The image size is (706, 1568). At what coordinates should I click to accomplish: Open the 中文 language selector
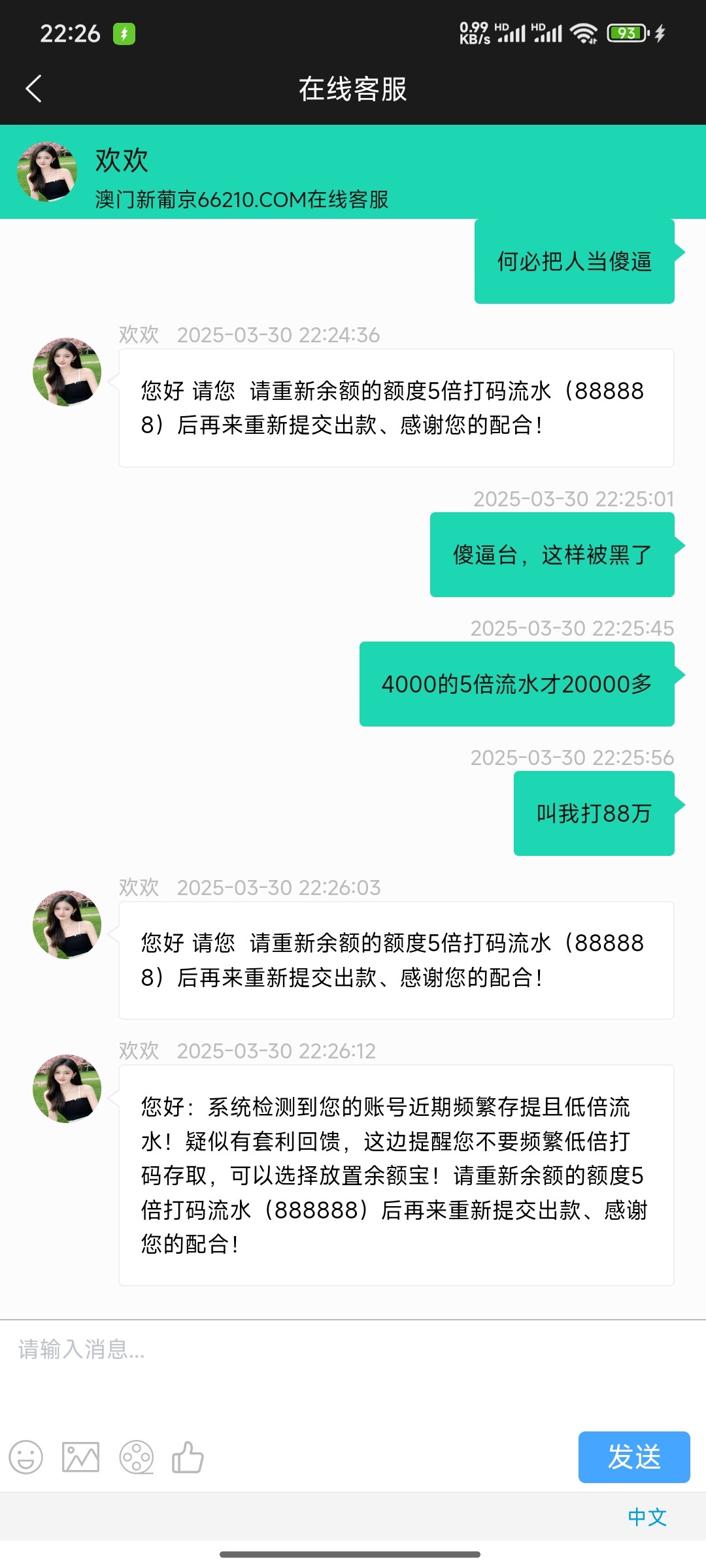pos(648,1517)
